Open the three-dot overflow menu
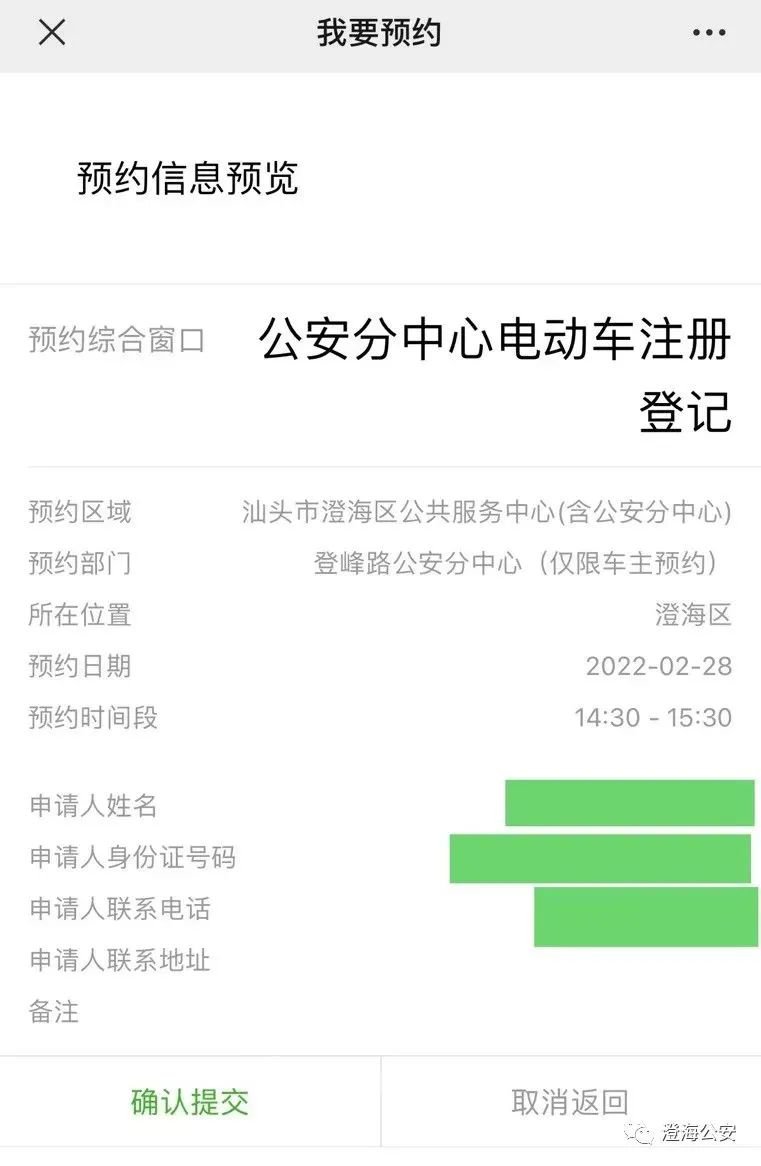This screenshot has width=761, height=1166. click(x=709, y=33)
